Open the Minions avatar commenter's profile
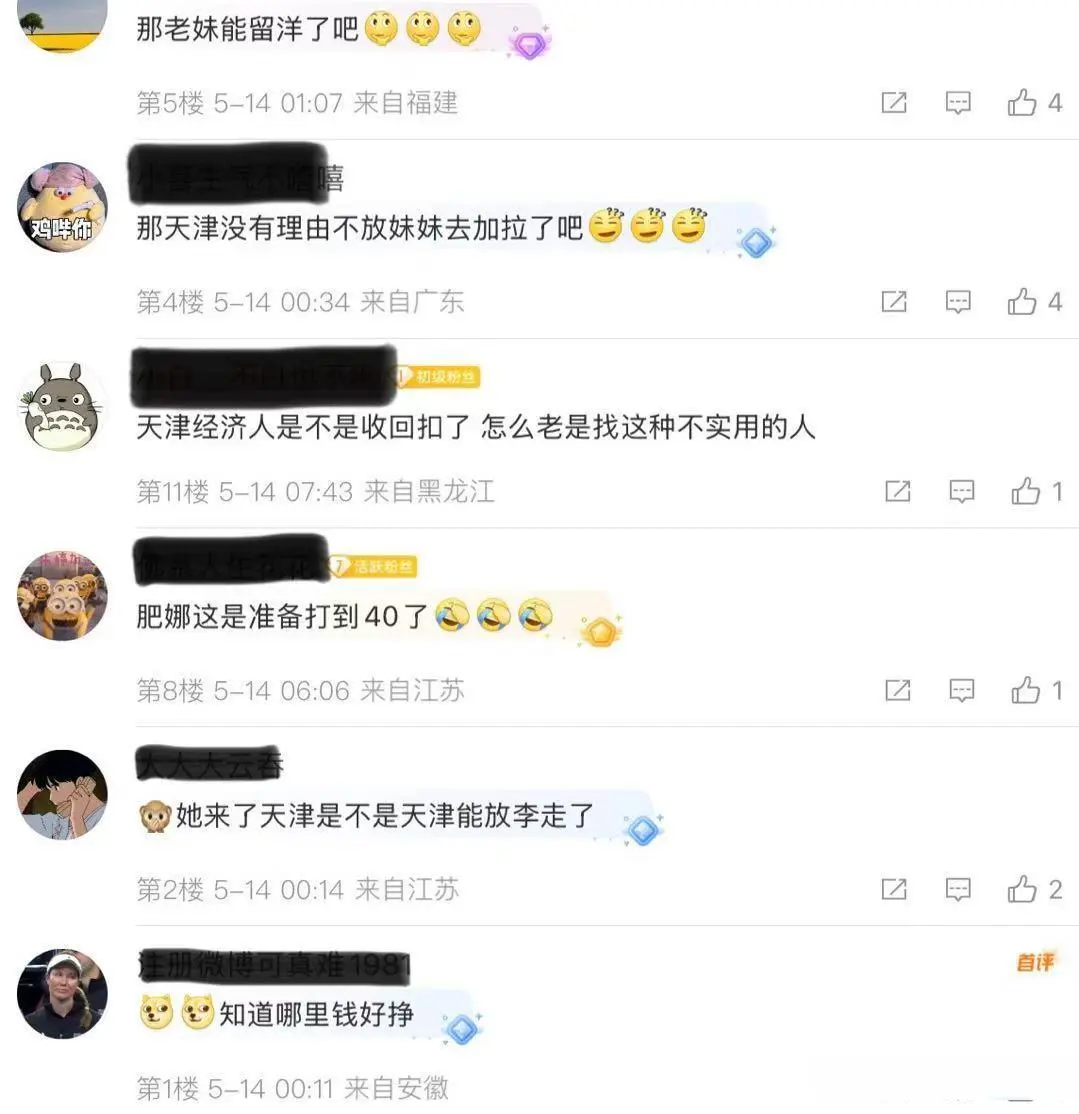1079x1114 pixels. click(x=62, y=595)
